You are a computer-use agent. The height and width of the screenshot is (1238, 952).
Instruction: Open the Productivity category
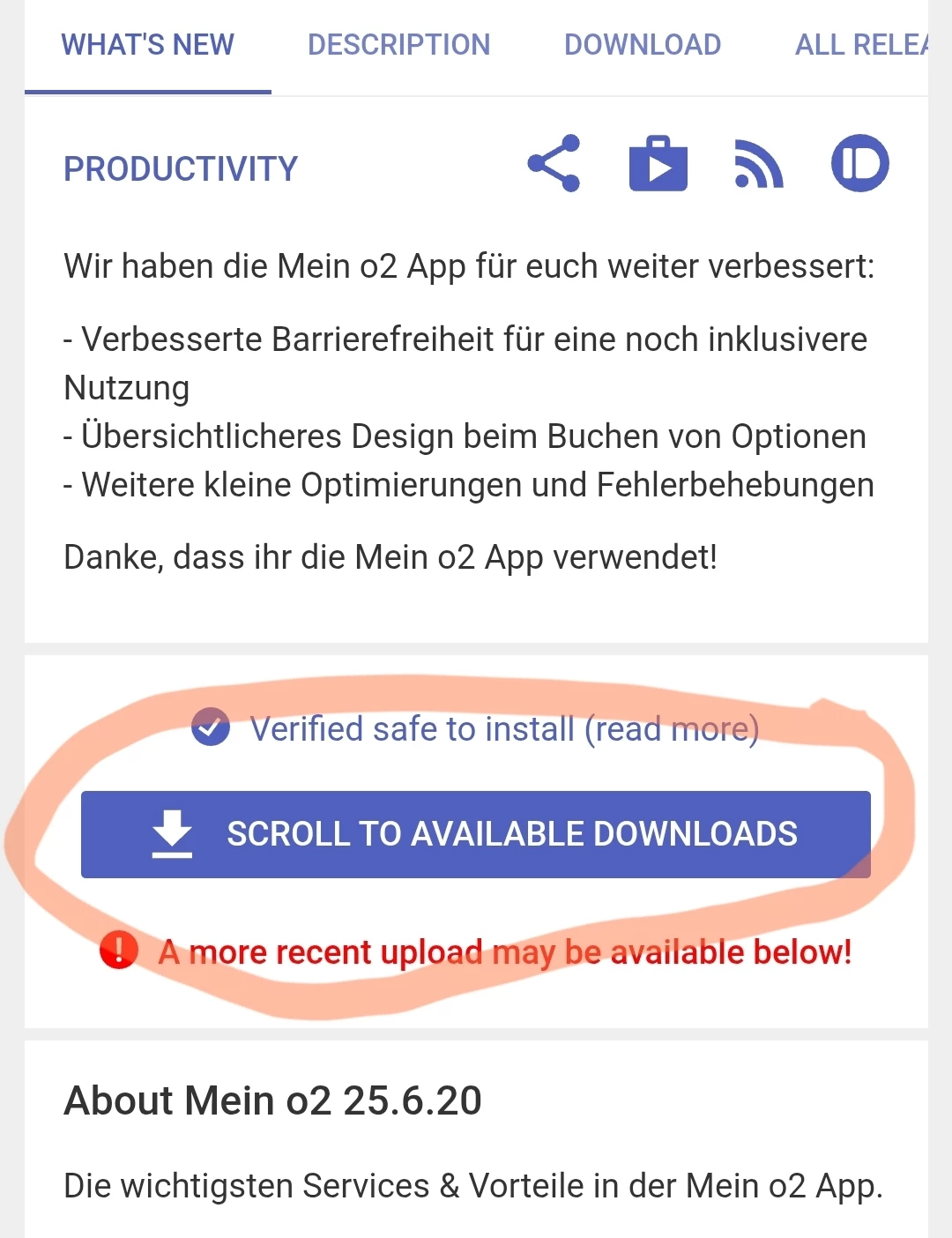(181, 168)
